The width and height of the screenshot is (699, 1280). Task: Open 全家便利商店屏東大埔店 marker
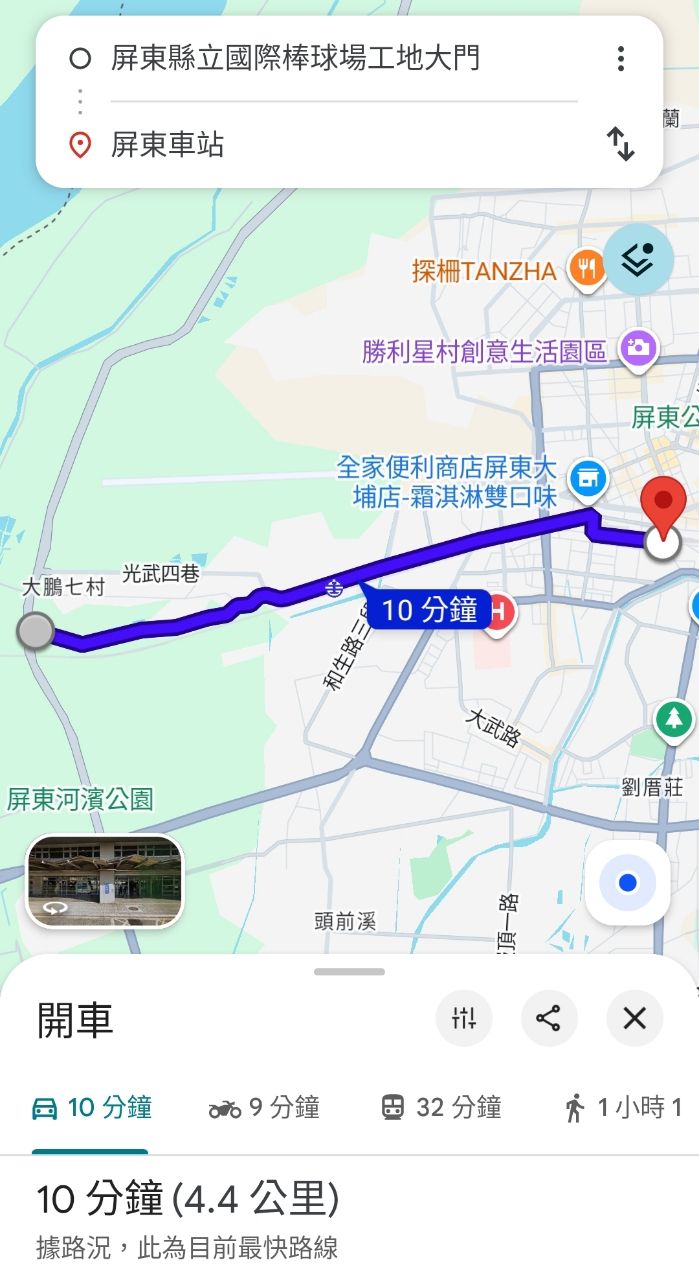(x=588, y=479)
